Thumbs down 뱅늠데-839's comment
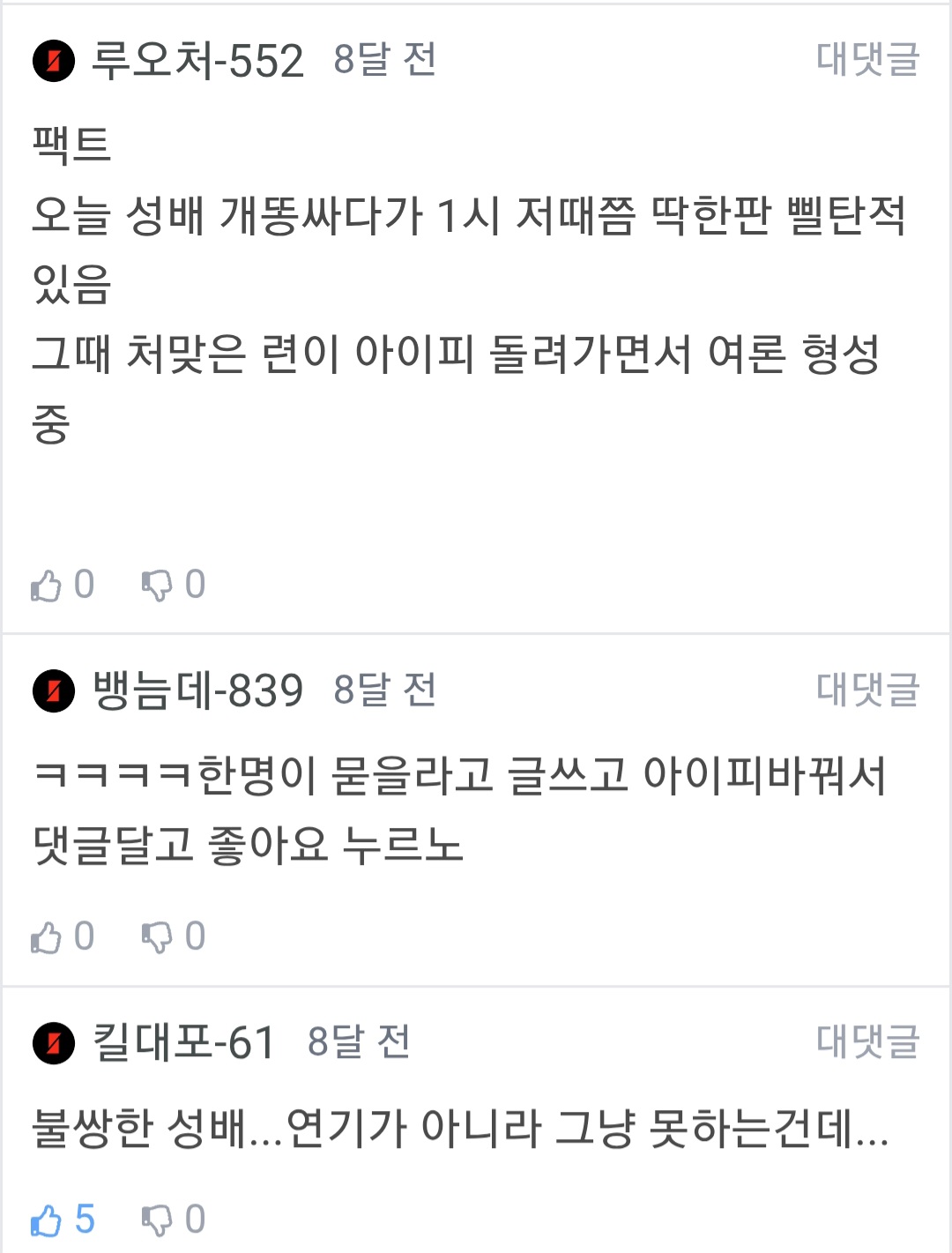Screen dimensions: 952x1253 coord(158,937)
